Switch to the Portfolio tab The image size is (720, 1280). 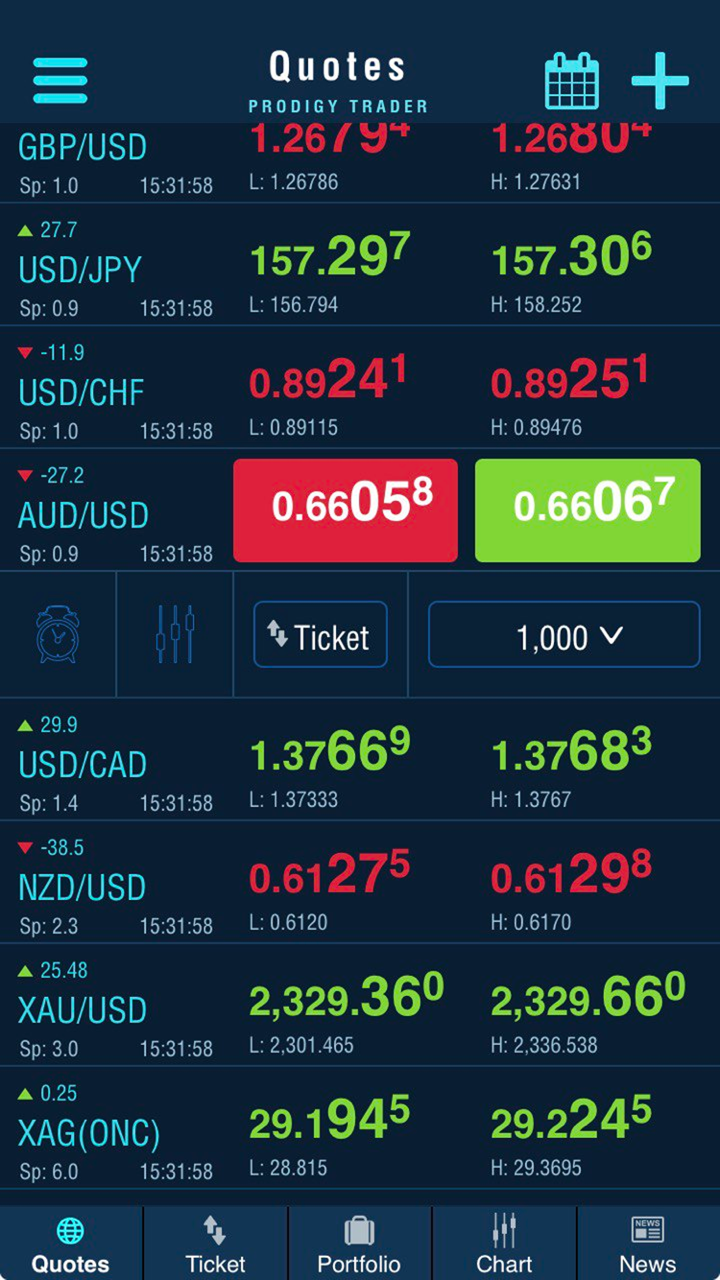tap(359, 1244)
